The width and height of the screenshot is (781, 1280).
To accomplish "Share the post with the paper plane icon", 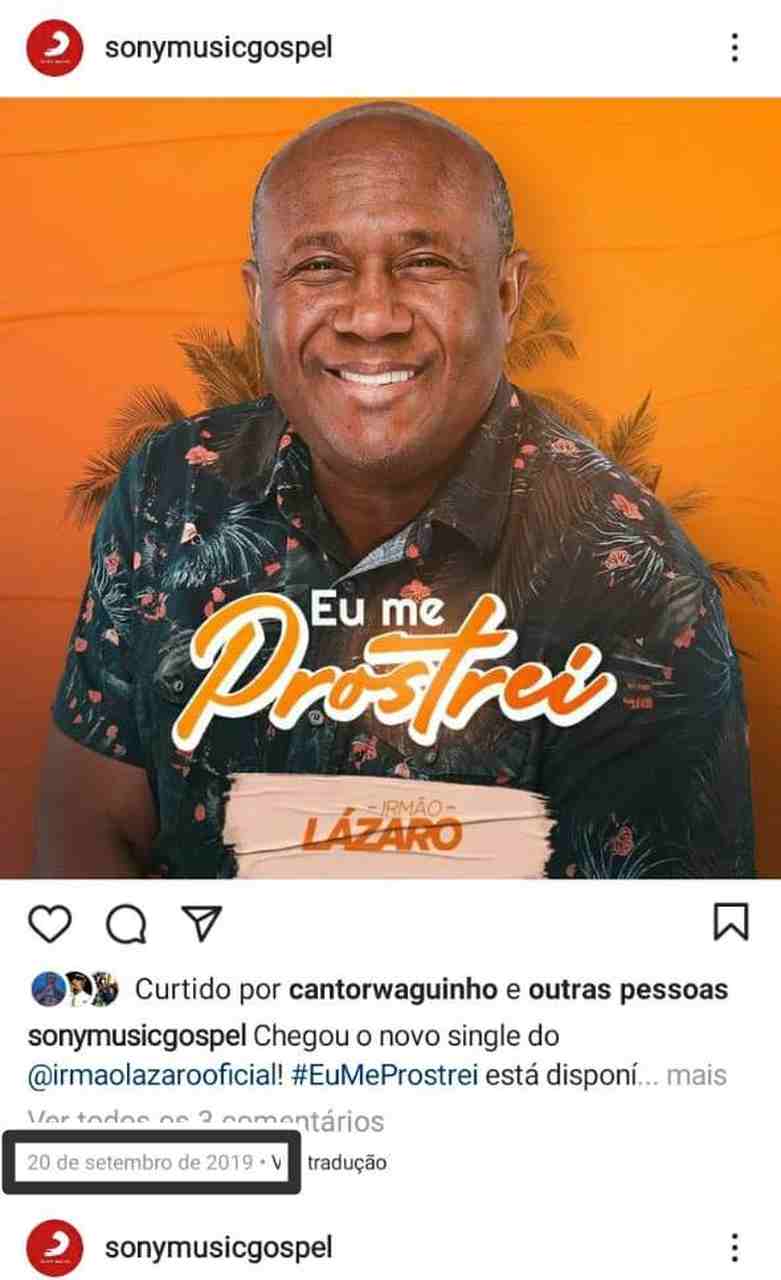I will [x=201, y=925].
